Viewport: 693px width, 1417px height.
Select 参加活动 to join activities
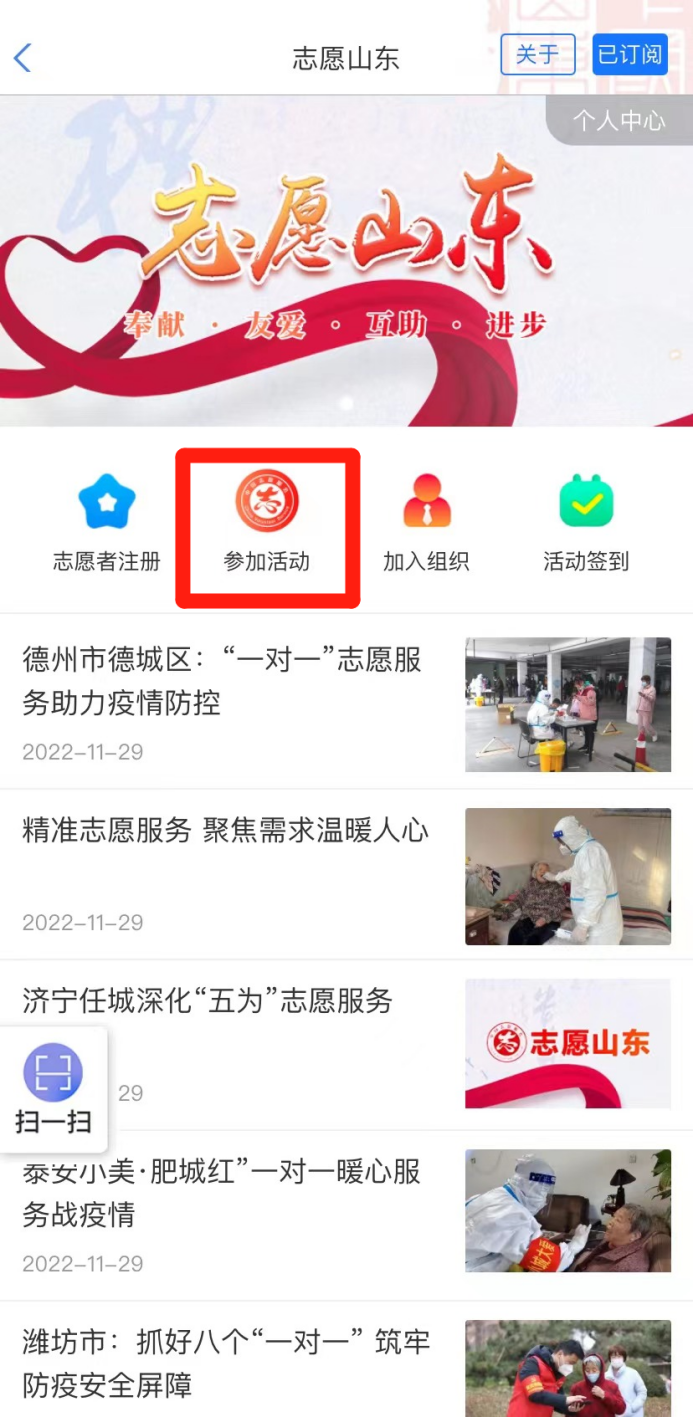click(267, 524)
